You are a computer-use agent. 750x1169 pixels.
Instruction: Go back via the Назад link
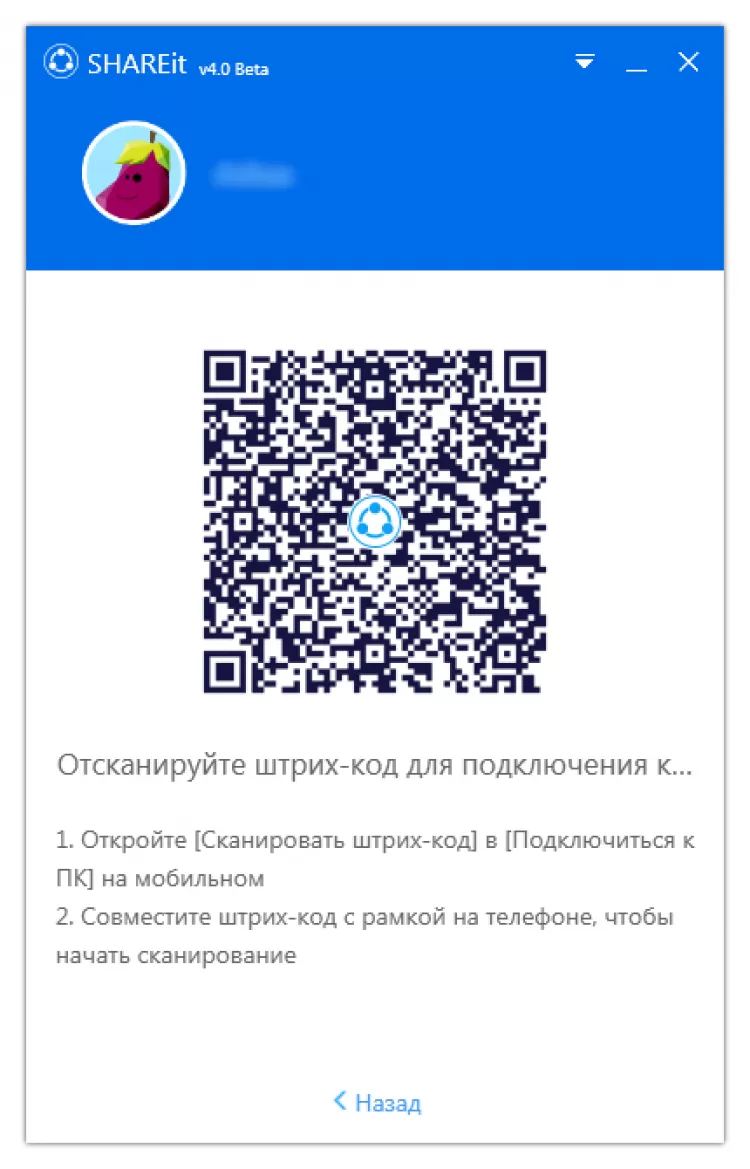tap(377, 1102)
